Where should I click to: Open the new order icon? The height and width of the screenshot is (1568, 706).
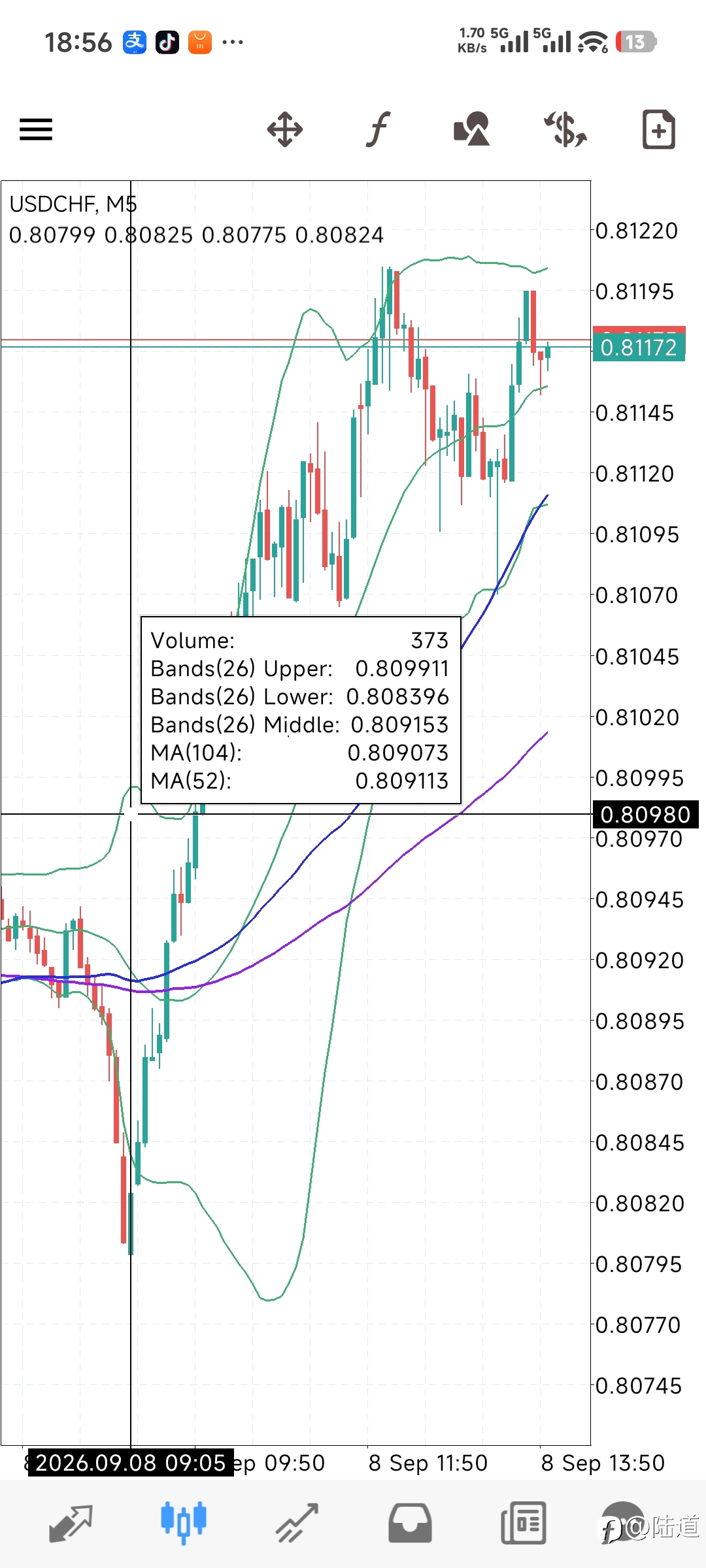[x=658, y=129]
